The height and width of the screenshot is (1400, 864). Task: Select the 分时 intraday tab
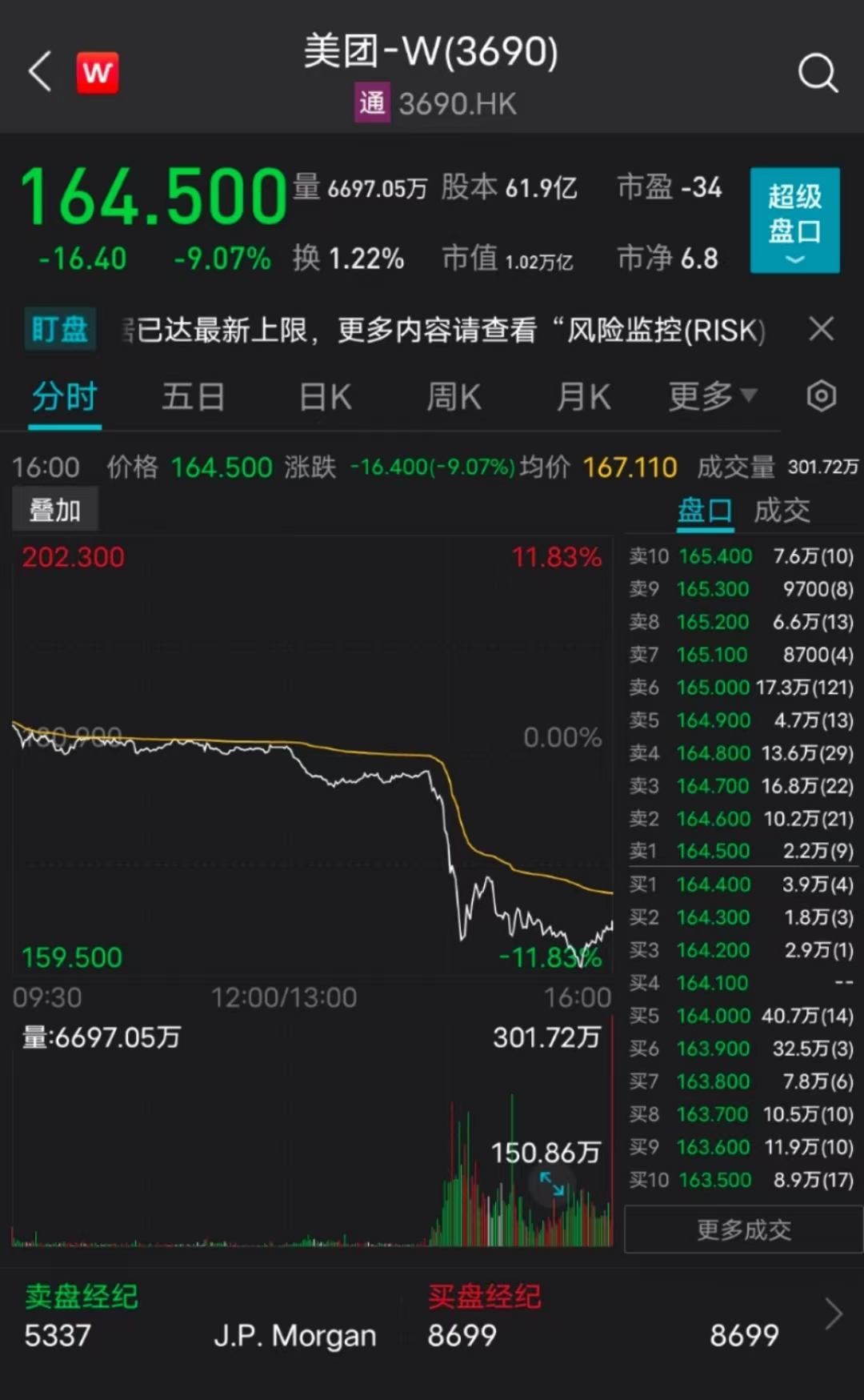pos(65,397)
